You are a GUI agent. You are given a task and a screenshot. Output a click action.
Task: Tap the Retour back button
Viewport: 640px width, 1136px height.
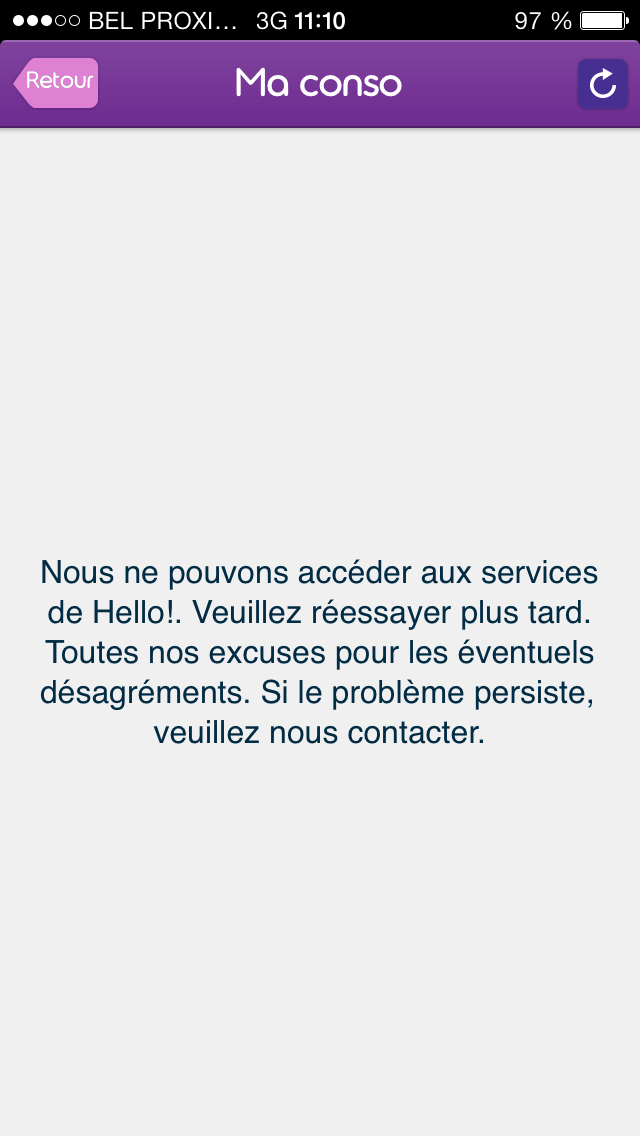pos(57,82)
